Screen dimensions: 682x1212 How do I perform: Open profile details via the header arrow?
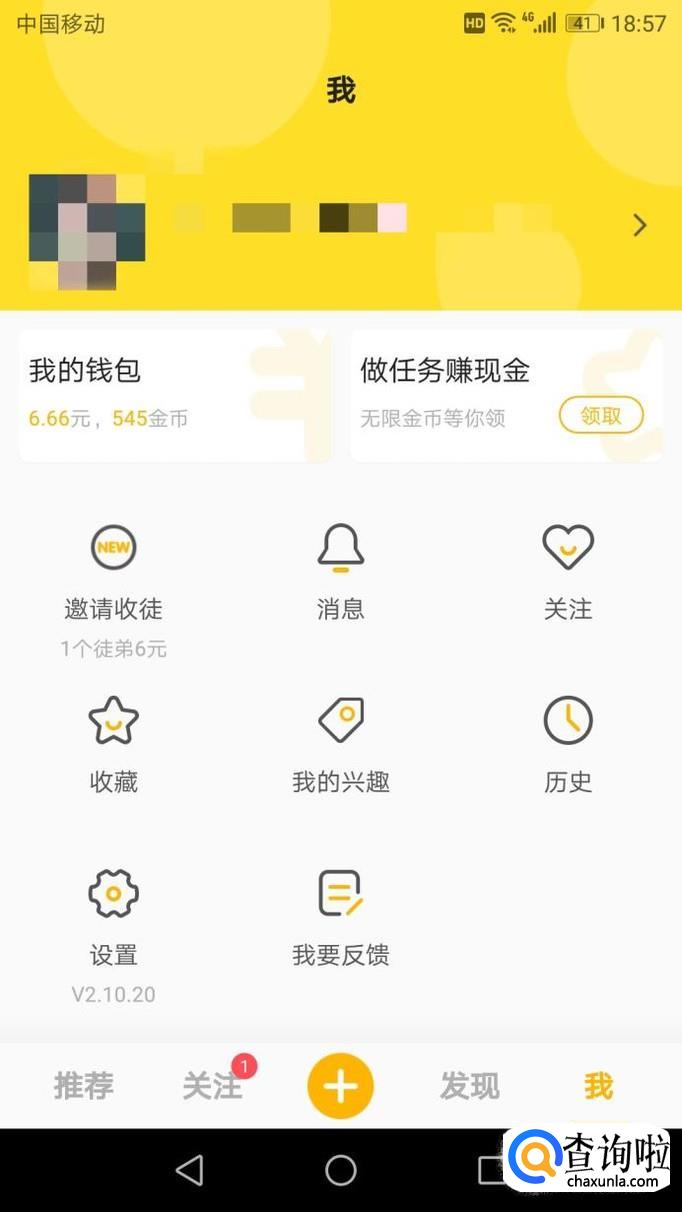639,226
